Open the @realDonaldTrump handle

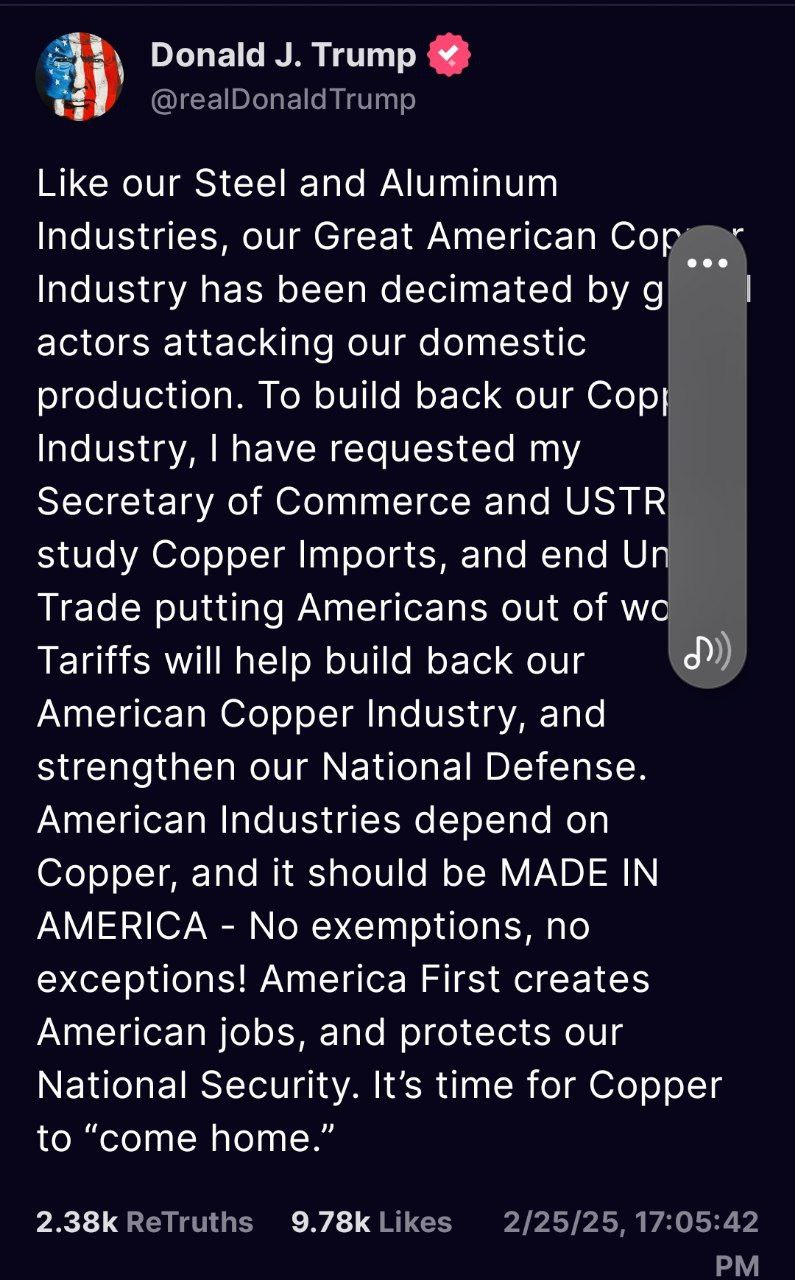[283, 100]
